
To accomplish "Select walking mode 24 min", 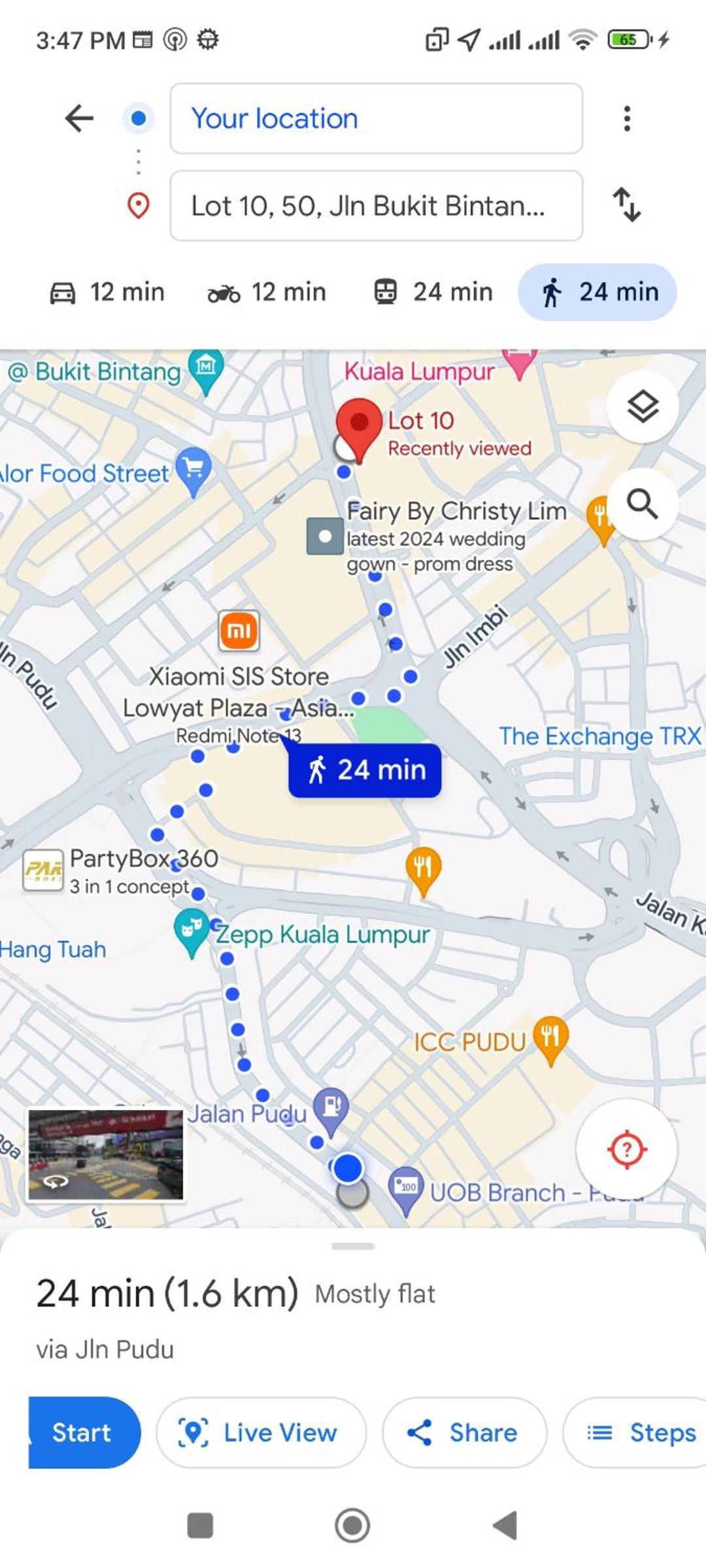I will [597, 292].
